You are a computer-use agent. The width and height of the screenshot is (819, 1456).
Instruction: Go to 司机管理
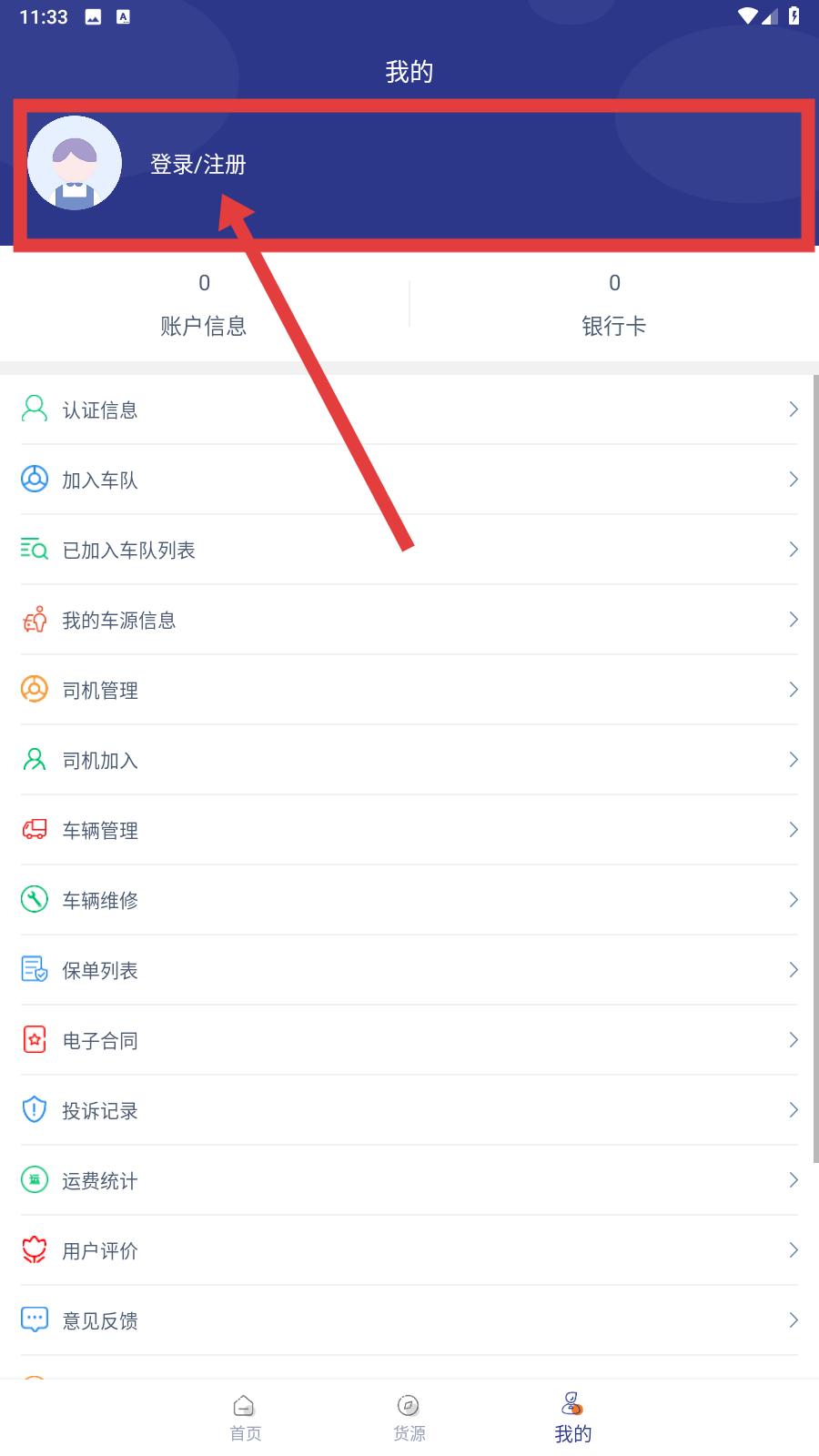(409, 690)
